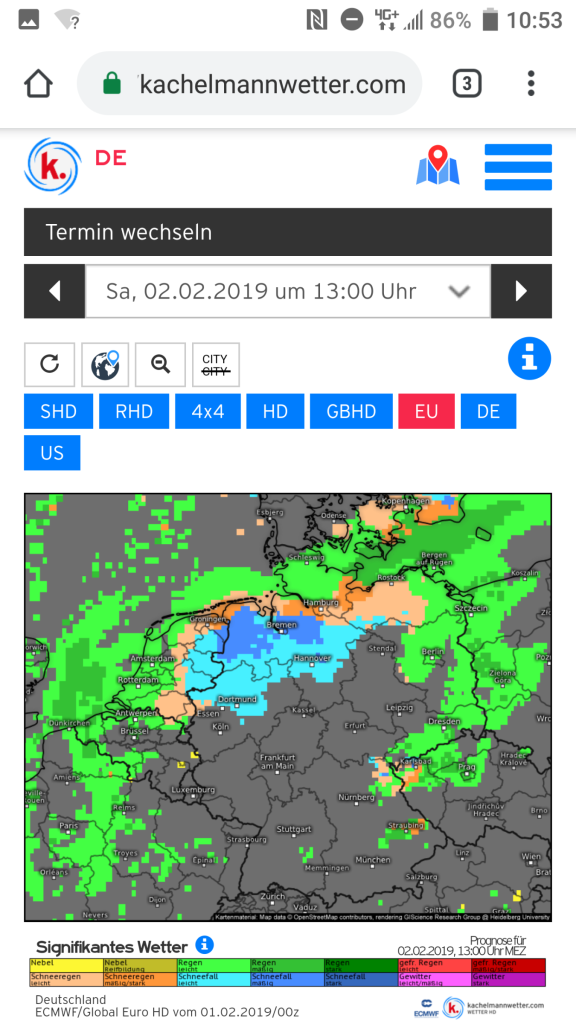Open the map location picker icon

[x=438, y=165]
